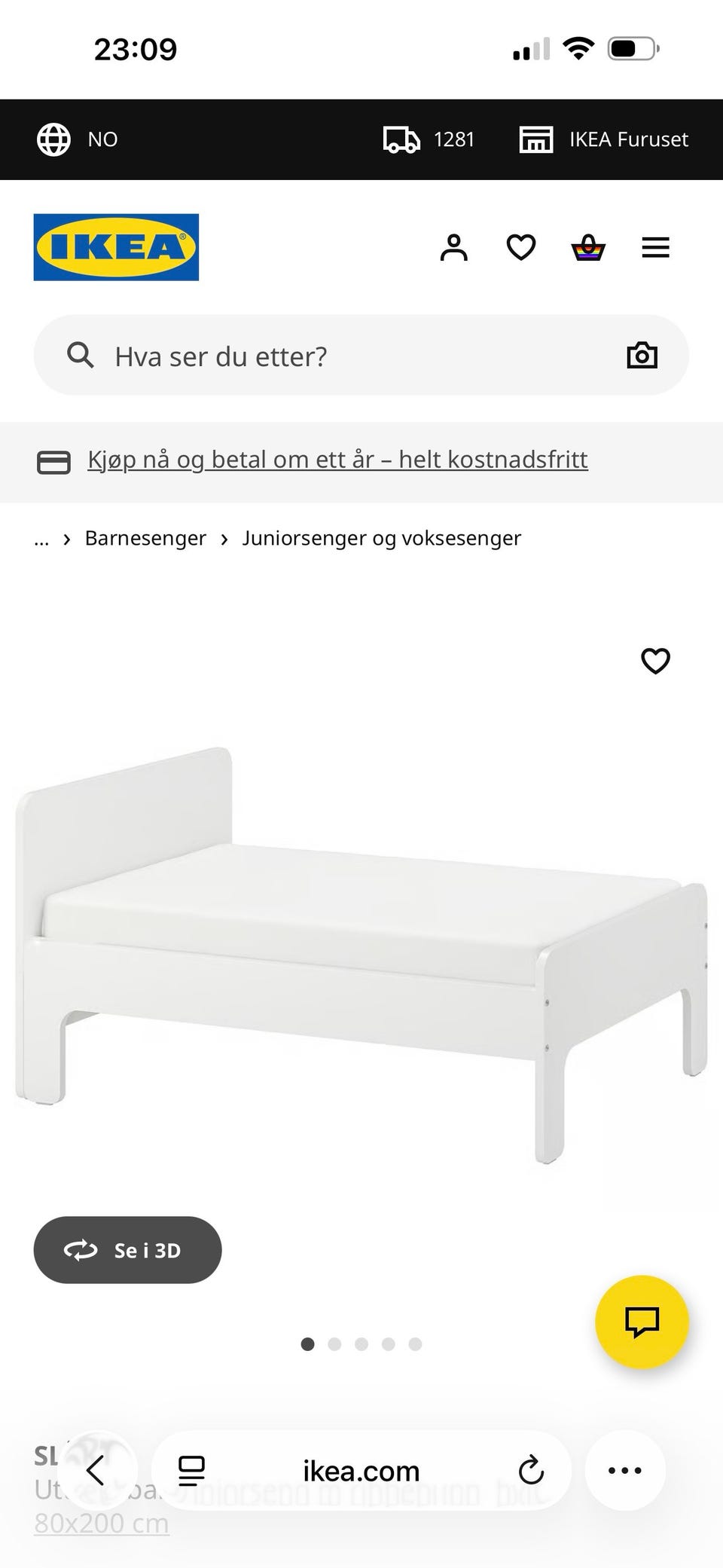
Task: Open the shopping bag icon
Action: [x=589, y=246]
